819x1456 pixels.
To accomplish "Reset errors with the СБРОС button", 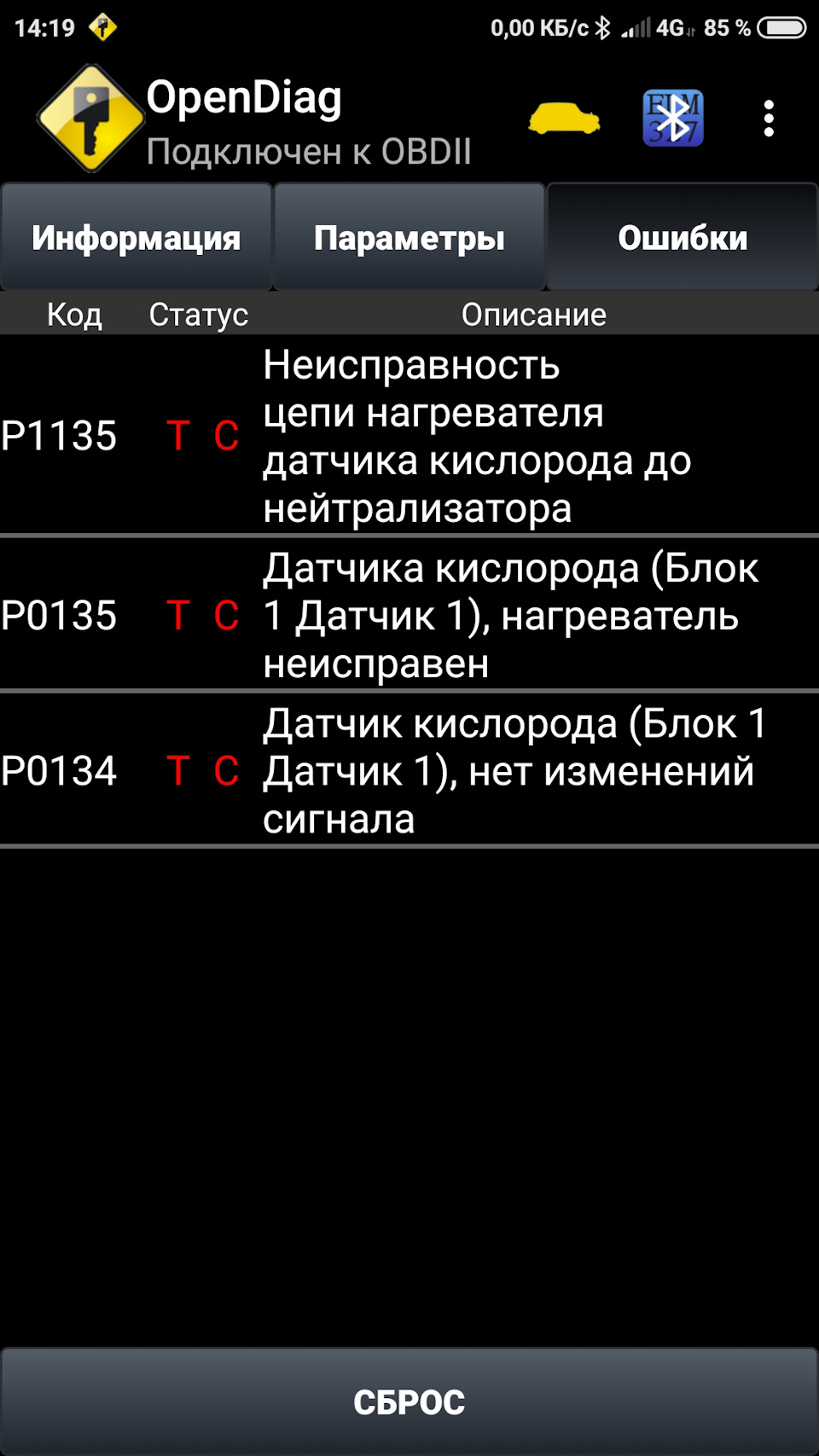I will [x=409, y=1401].
